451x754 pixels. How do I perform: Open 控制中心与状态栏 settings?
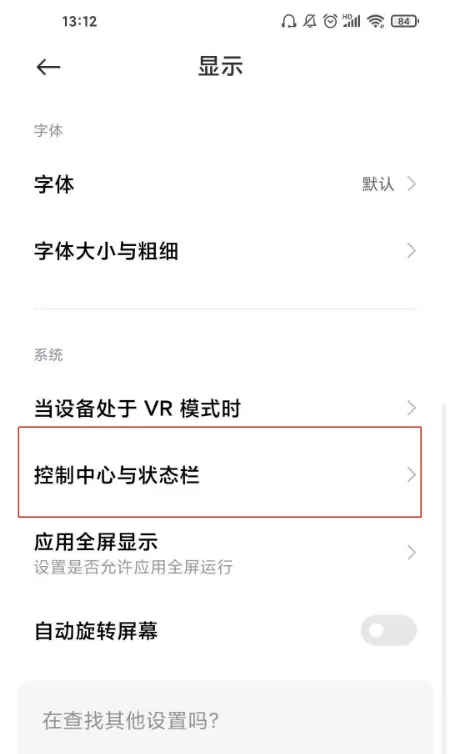pos(220,472)
